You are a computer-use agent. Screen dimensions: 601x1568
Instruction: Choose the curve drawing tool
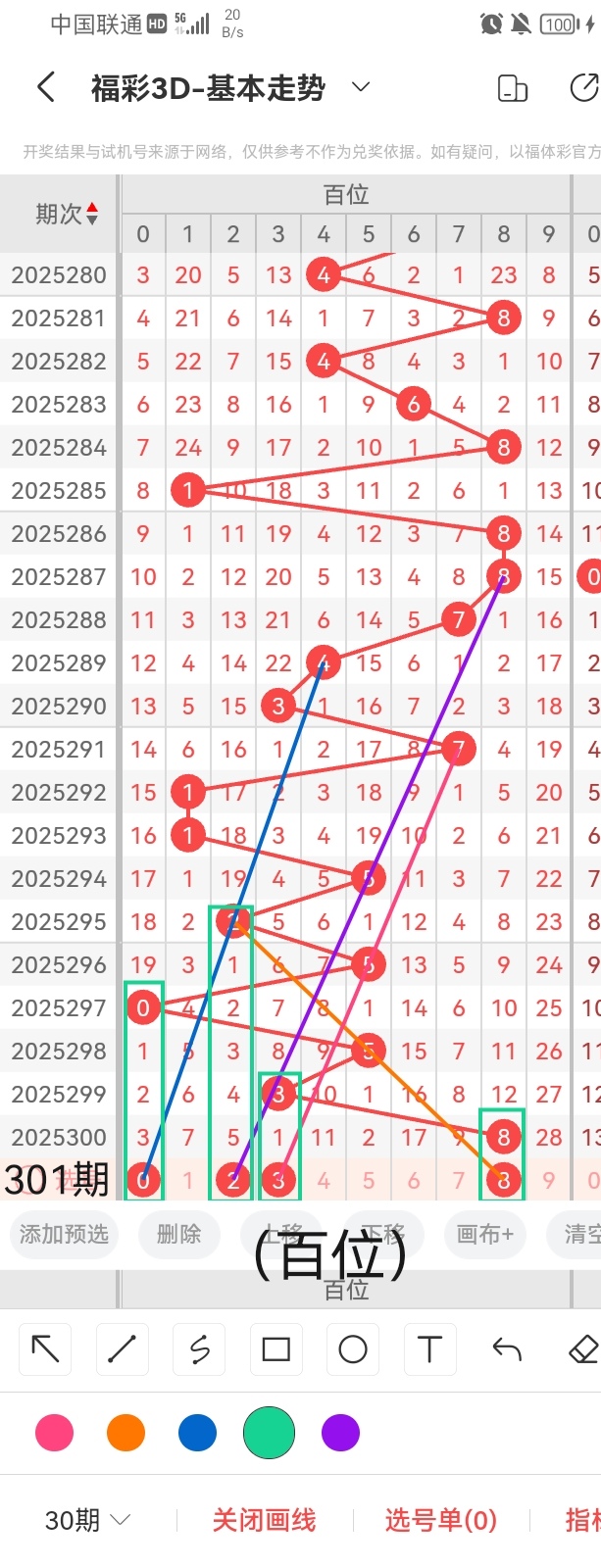(x=199, y=1349)
